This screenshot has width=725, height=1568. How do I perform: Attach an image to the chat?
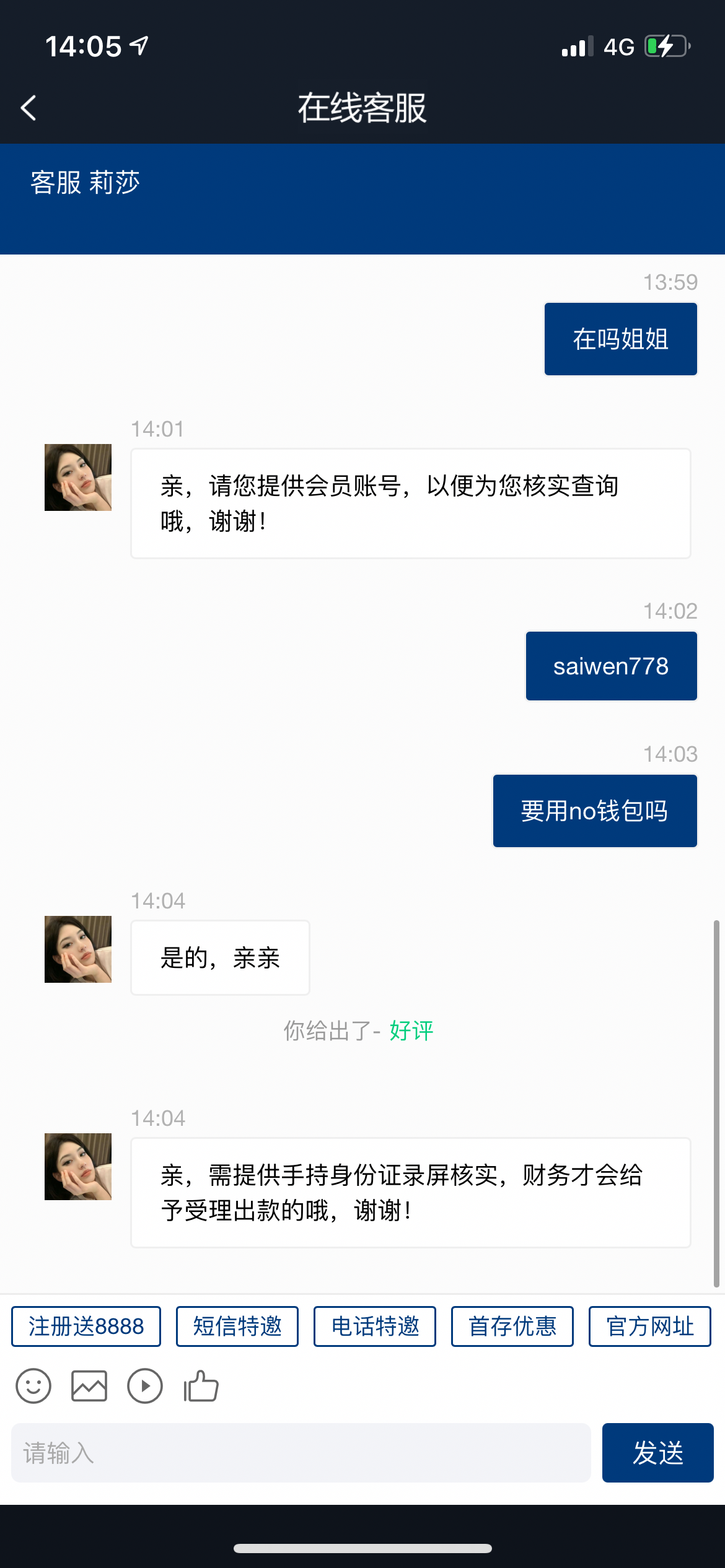(x=89, y=1386)
